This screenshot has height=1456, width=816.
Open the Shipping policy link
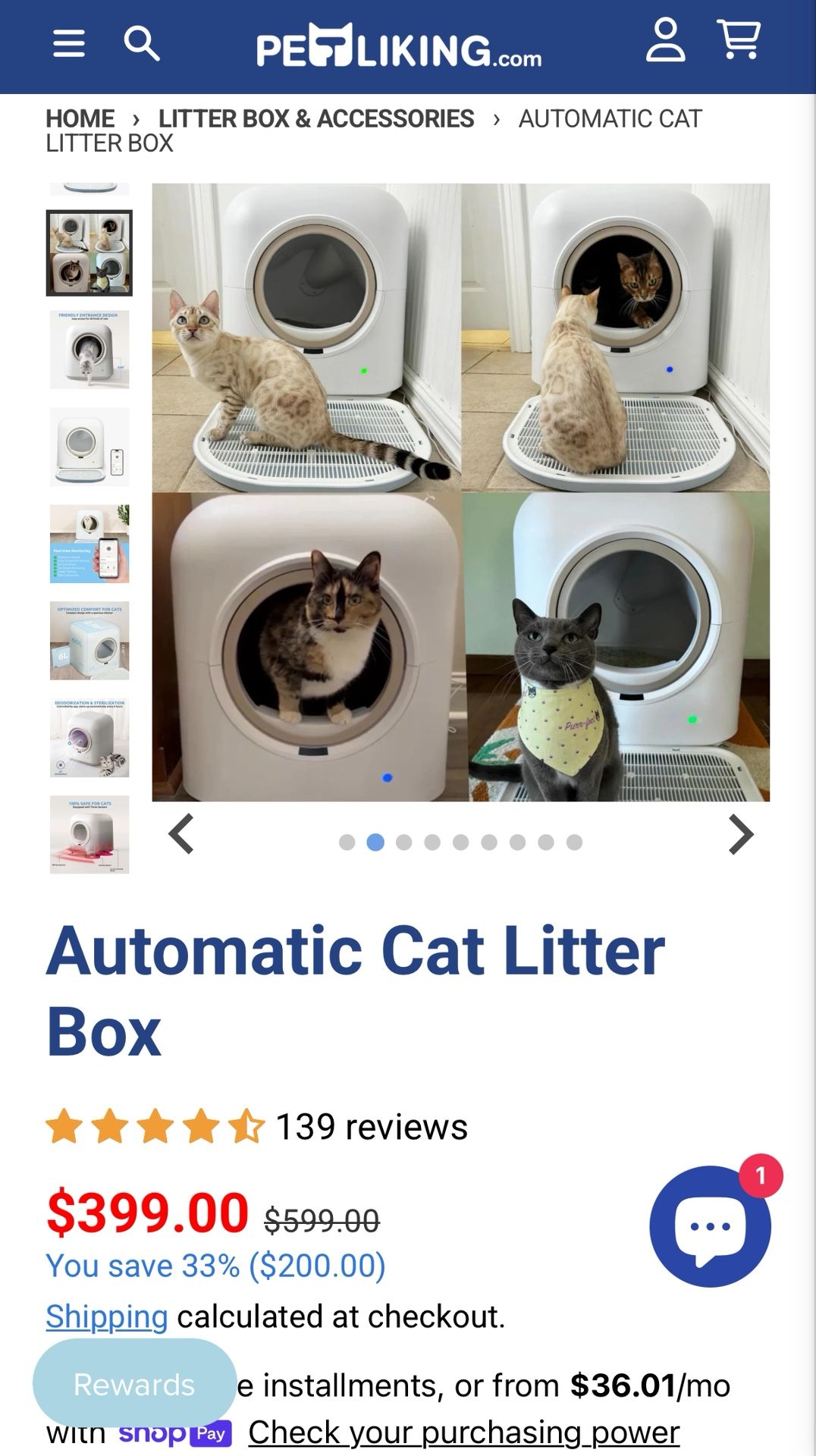pos(106,1316)
